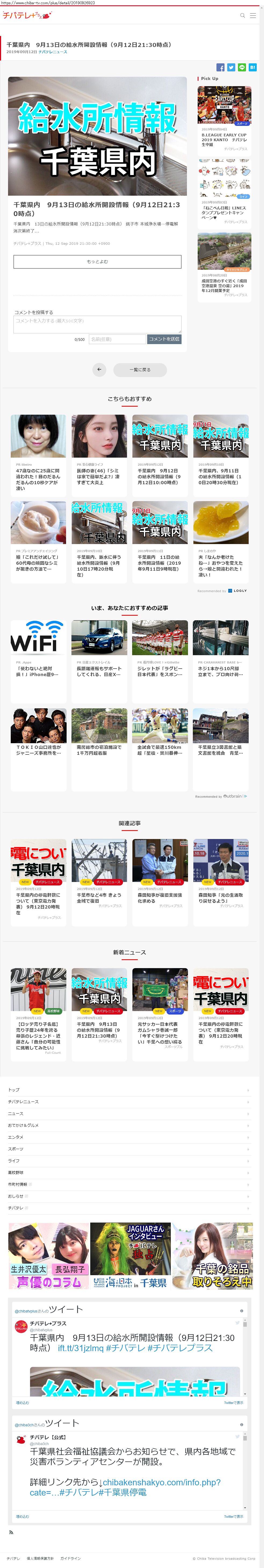Viewport: 264px width, 1568px height.
Task: Select the 名前(任意) name field
Action: (117, 339)
